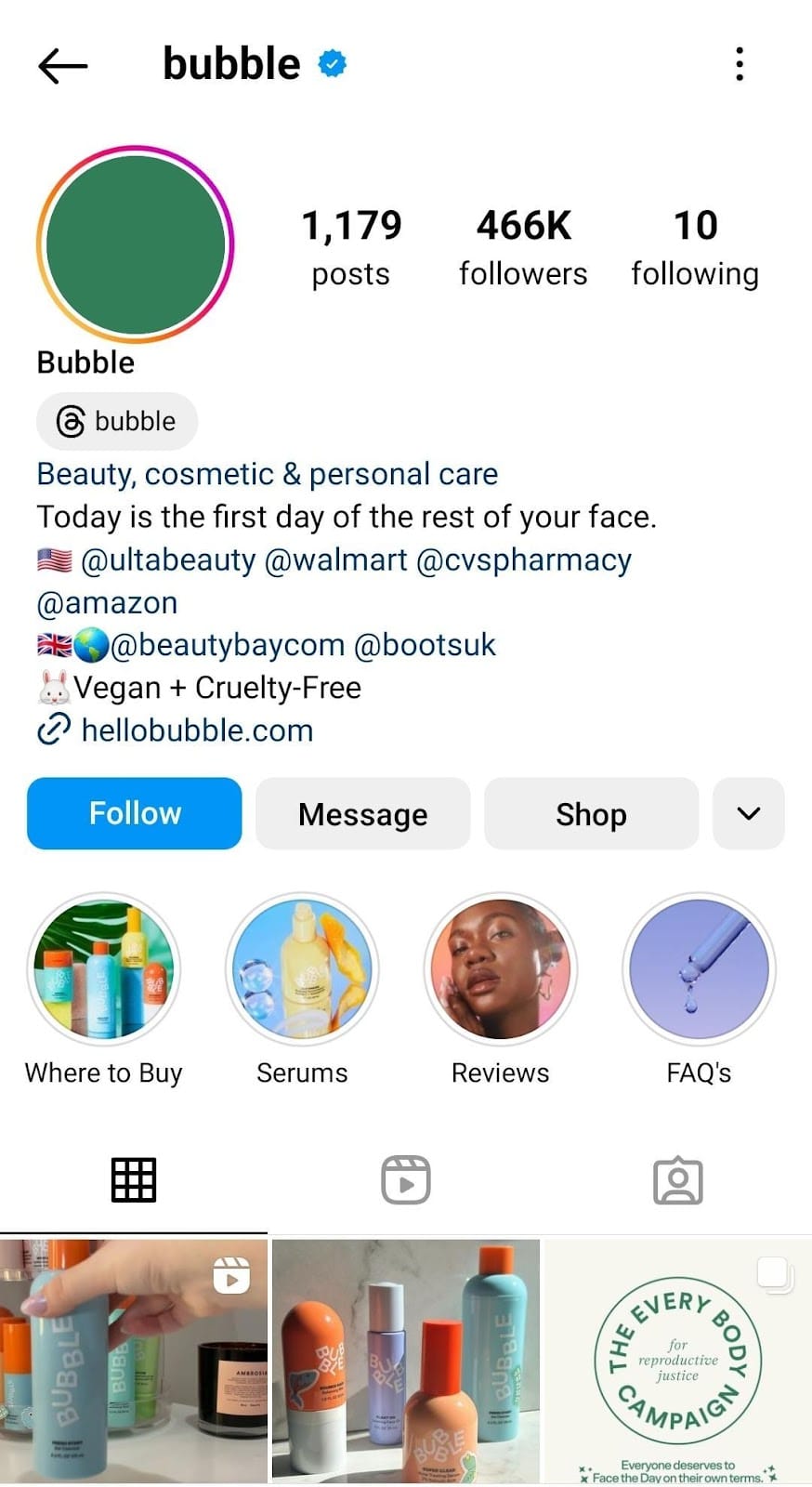The width and height of the screenshot is (812, 1487).
Task: Open the followers list
Action: (x=523, y=246)
